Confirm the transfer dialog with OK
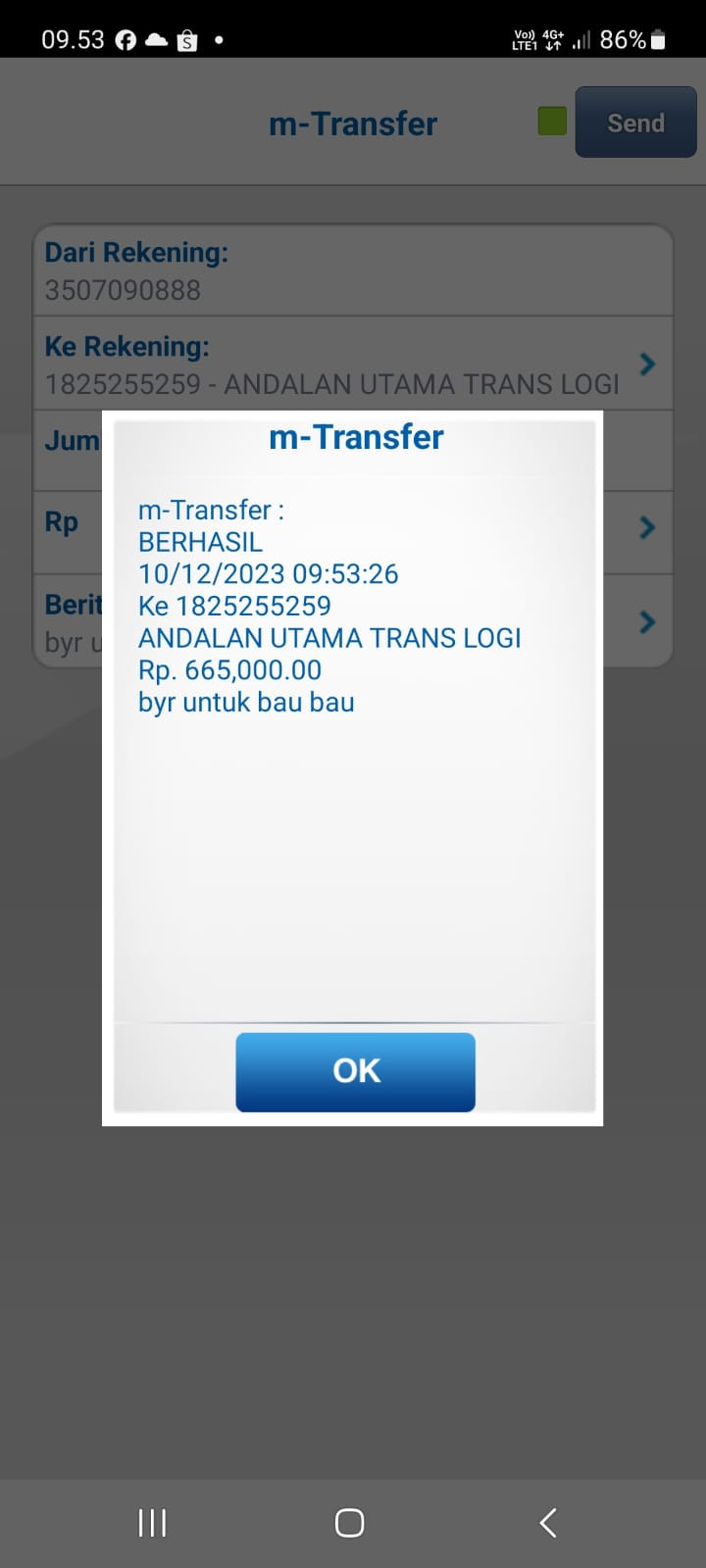Screen dimensions: 706x1568 [355, 1071]
